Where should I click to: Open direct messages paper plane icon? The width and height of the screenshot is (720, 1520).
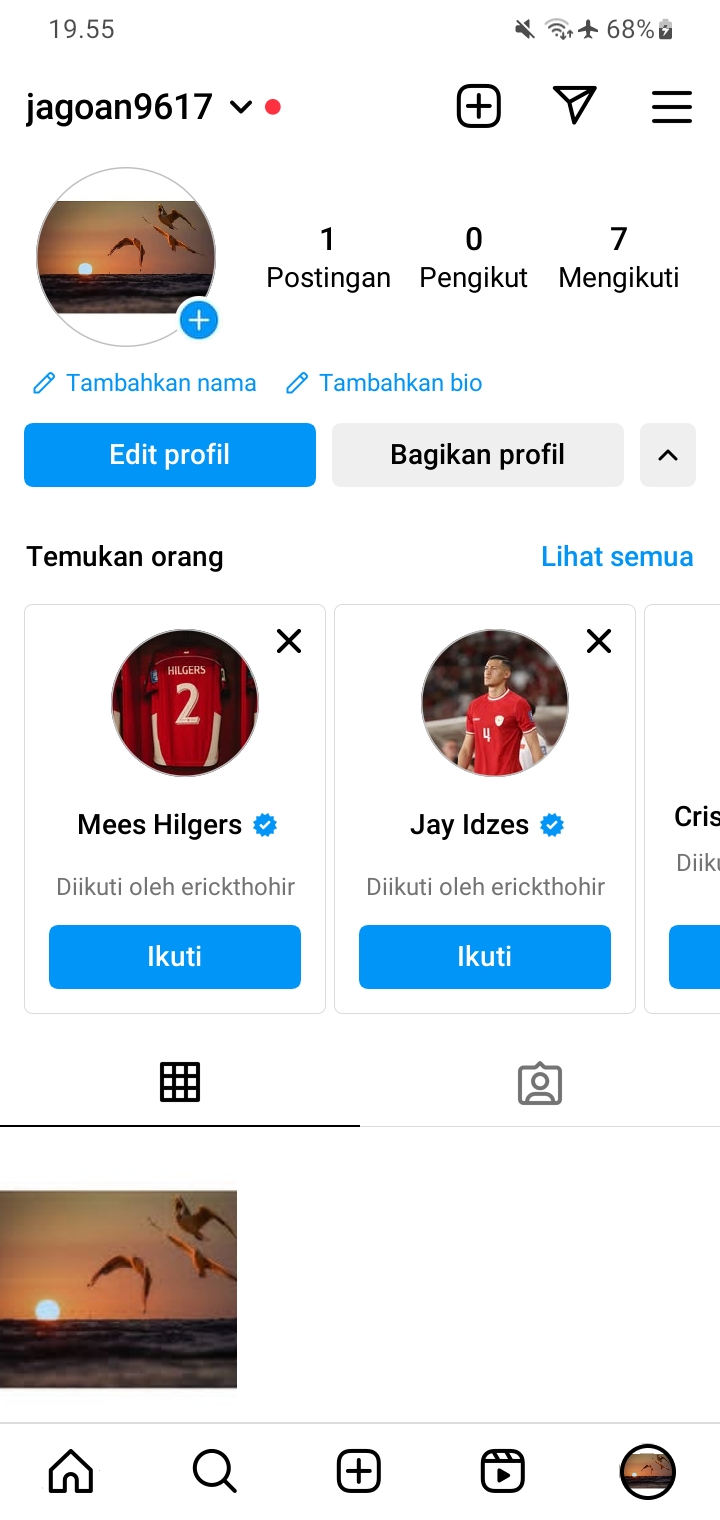click(x=574, y=106)
